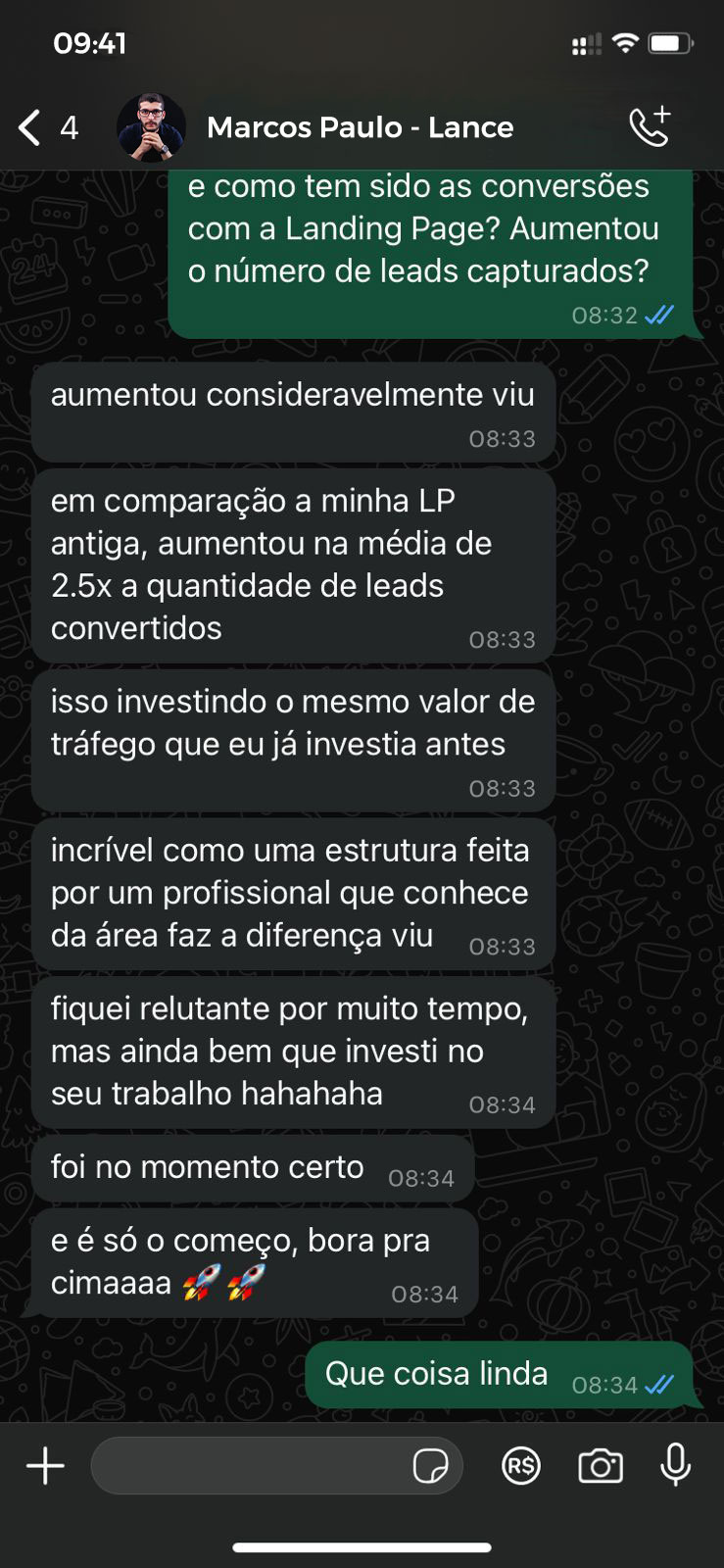Open Marcos Paulo's profile picture
The image size is (724, 1568).
pos(151,127)
